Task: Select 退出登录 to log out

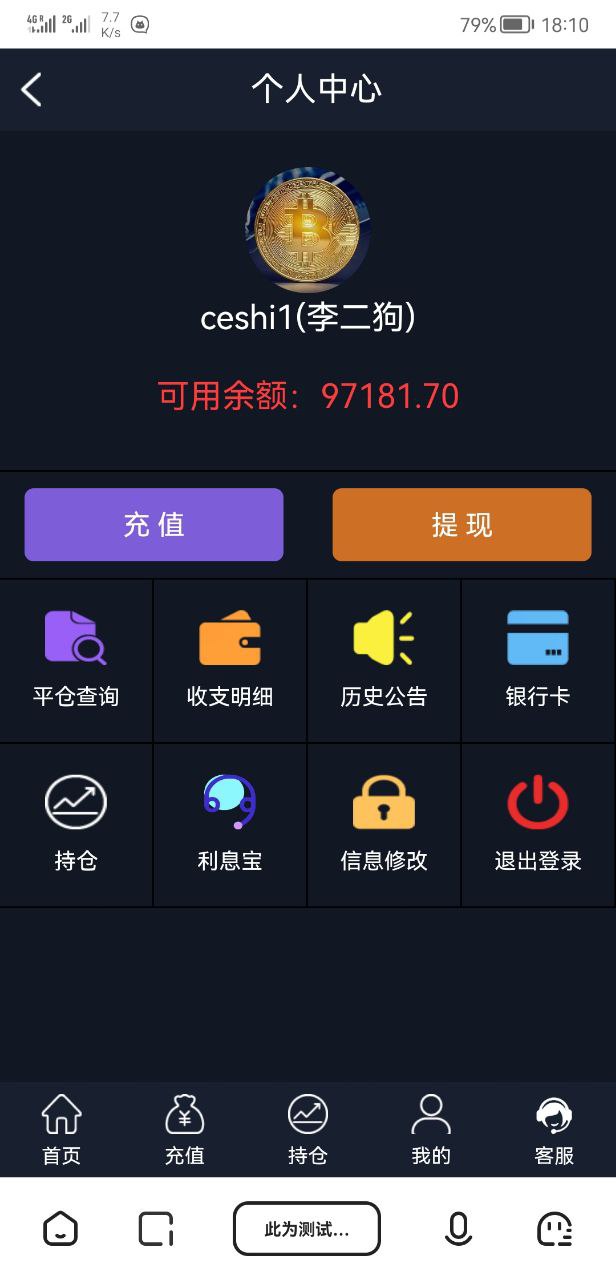Action: tap(538, 825)
